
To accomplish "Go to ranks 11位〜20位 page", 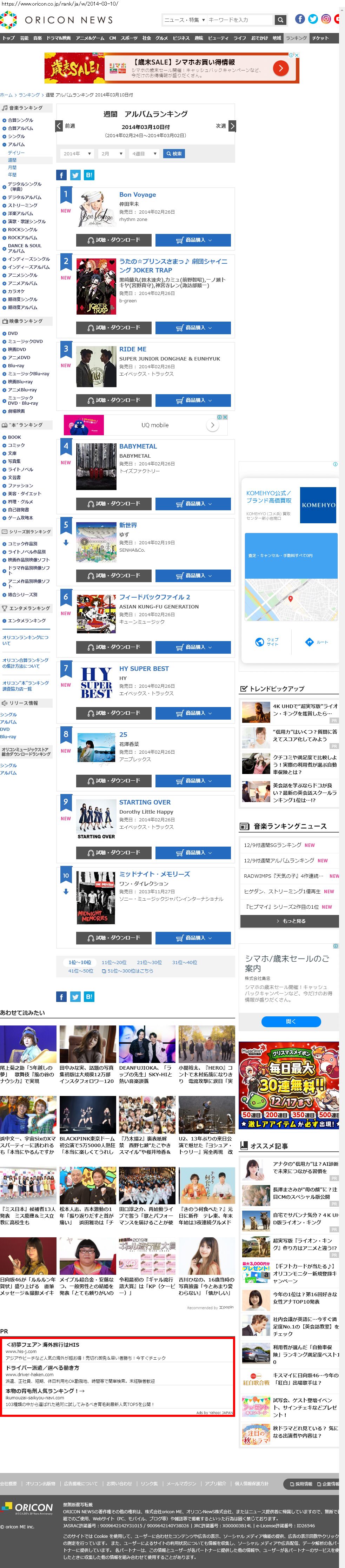I will pos(114,962).
